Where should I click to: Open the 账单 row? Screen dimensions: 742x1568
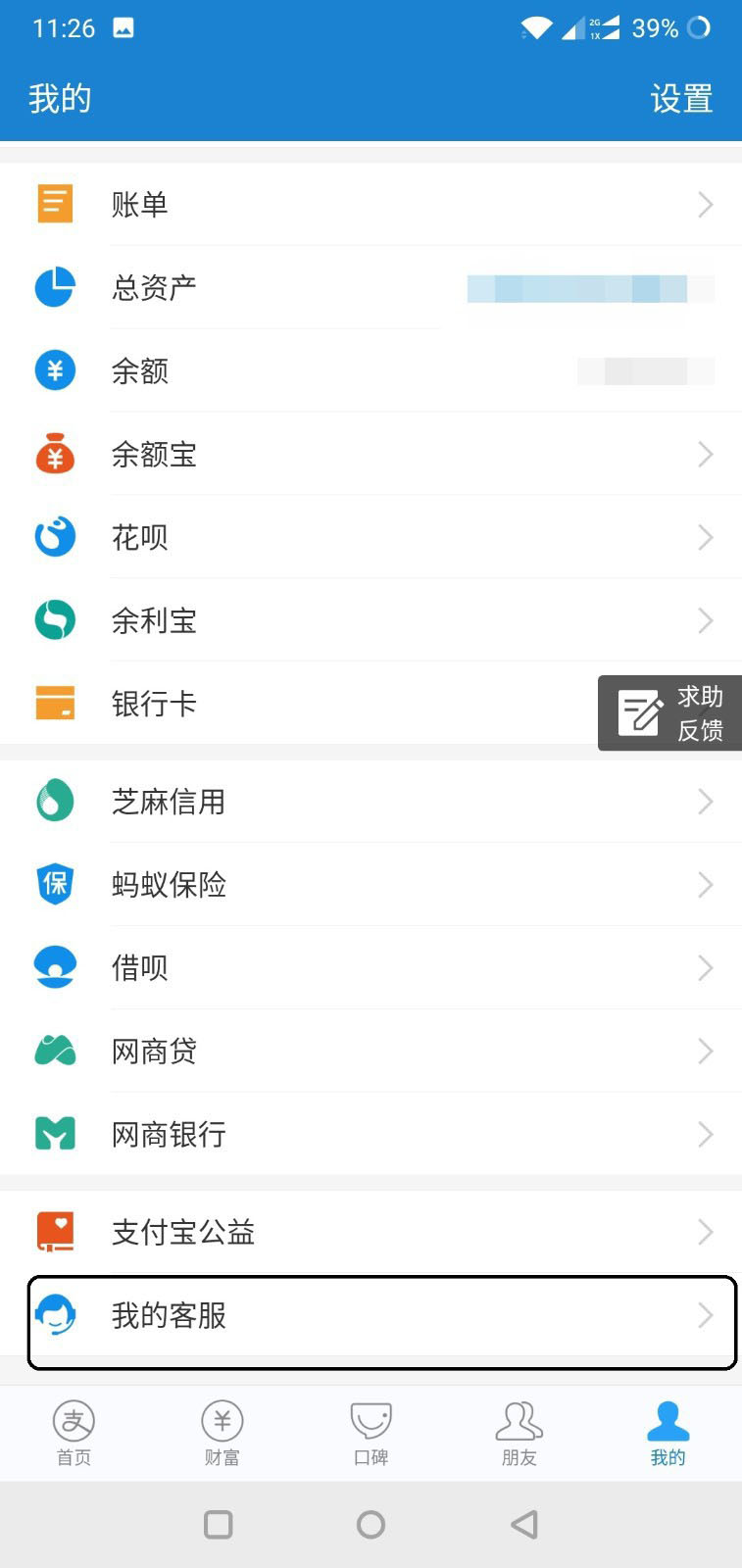tap(371, 205)
